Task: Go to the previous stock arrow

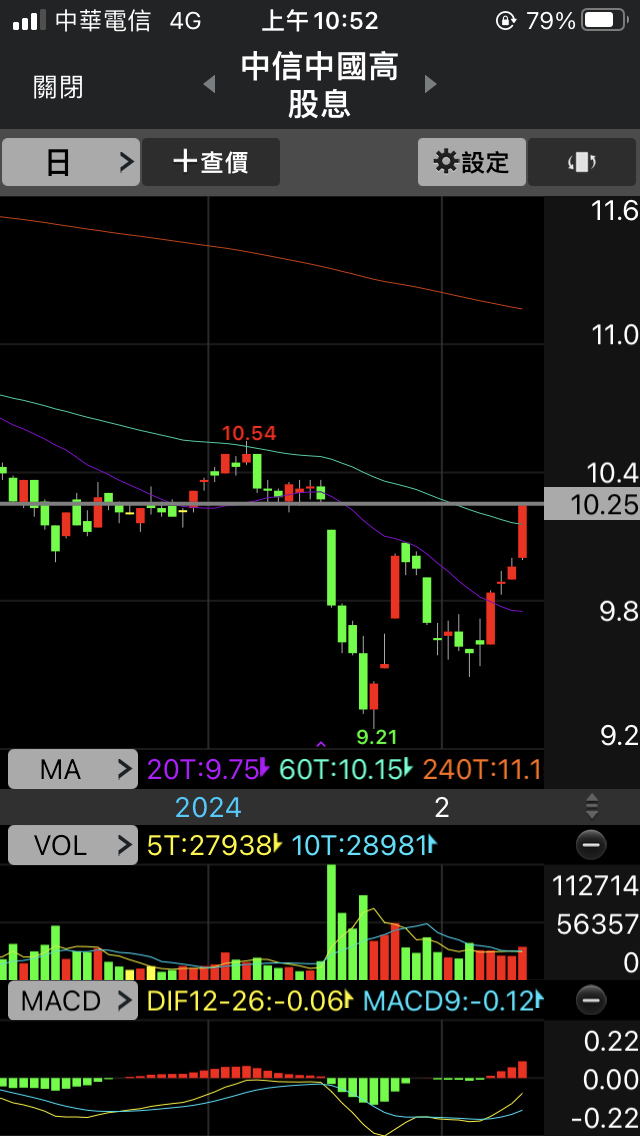Action: coord(209,85)
